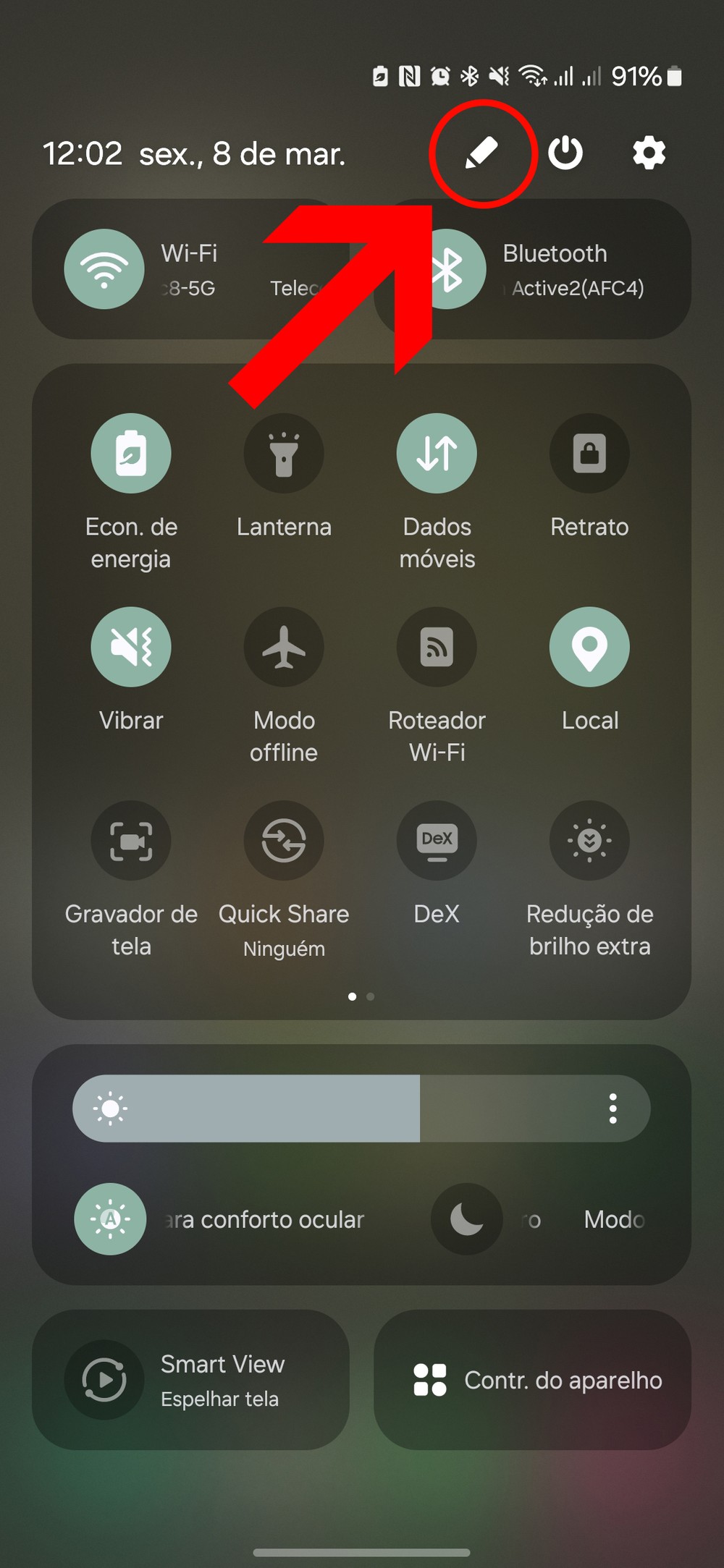
Task: Change the Vibrar sound mode
Action: pos(131,647)
